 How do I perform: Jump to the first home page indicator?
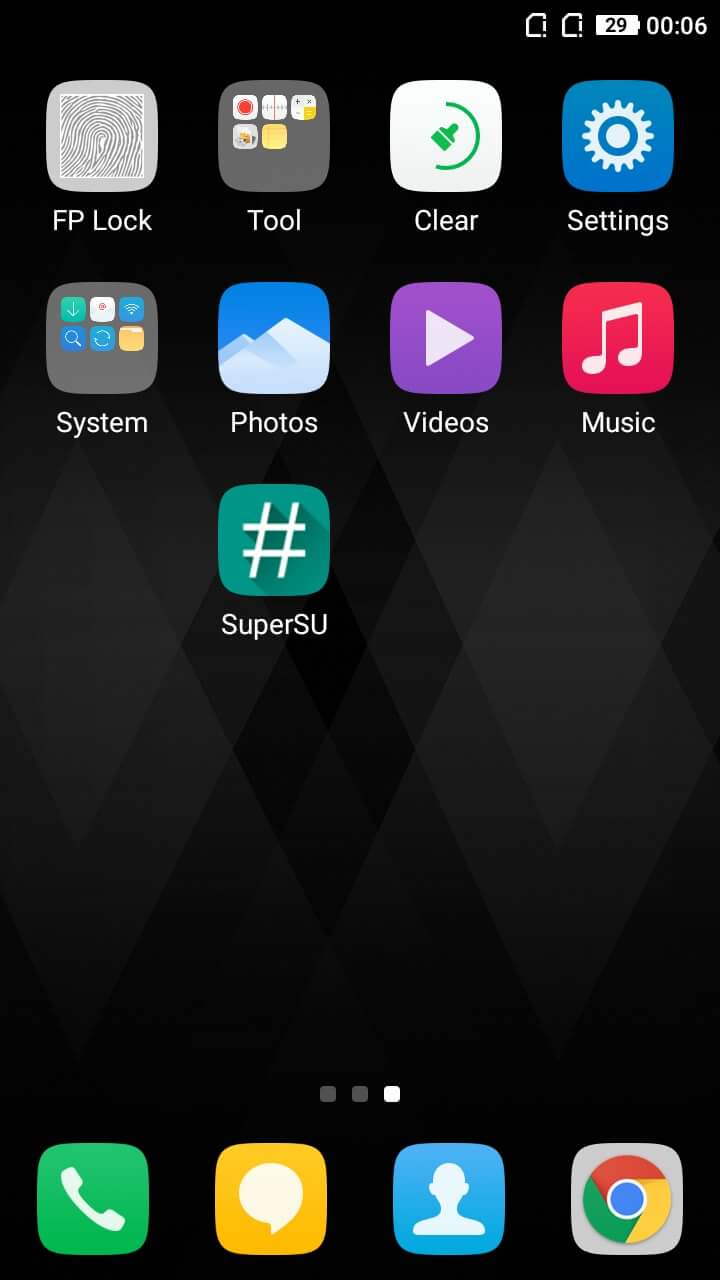(x=328, y=1094)
